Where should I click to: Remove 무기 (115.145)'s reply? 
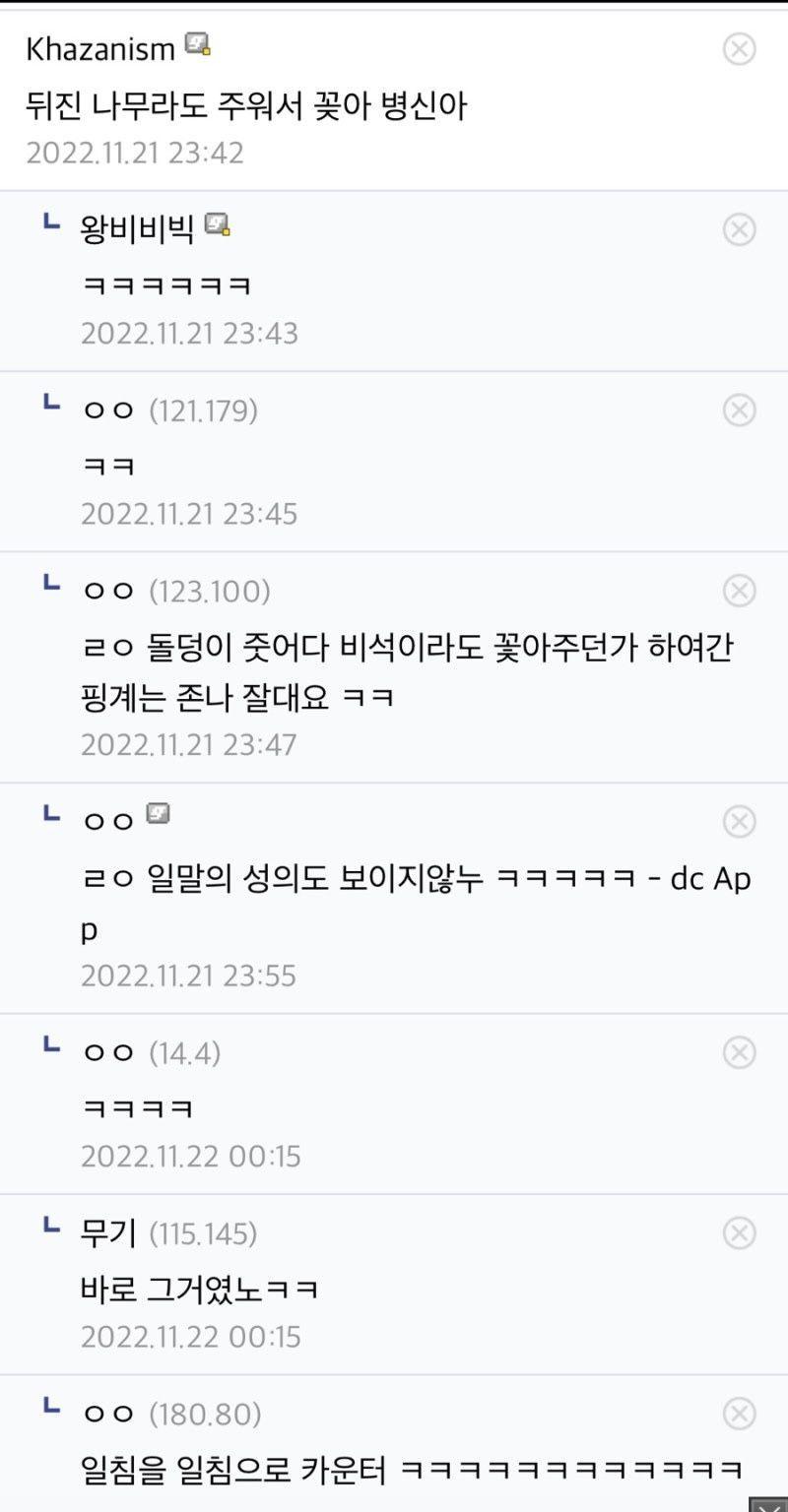(x=739, y=1232)
